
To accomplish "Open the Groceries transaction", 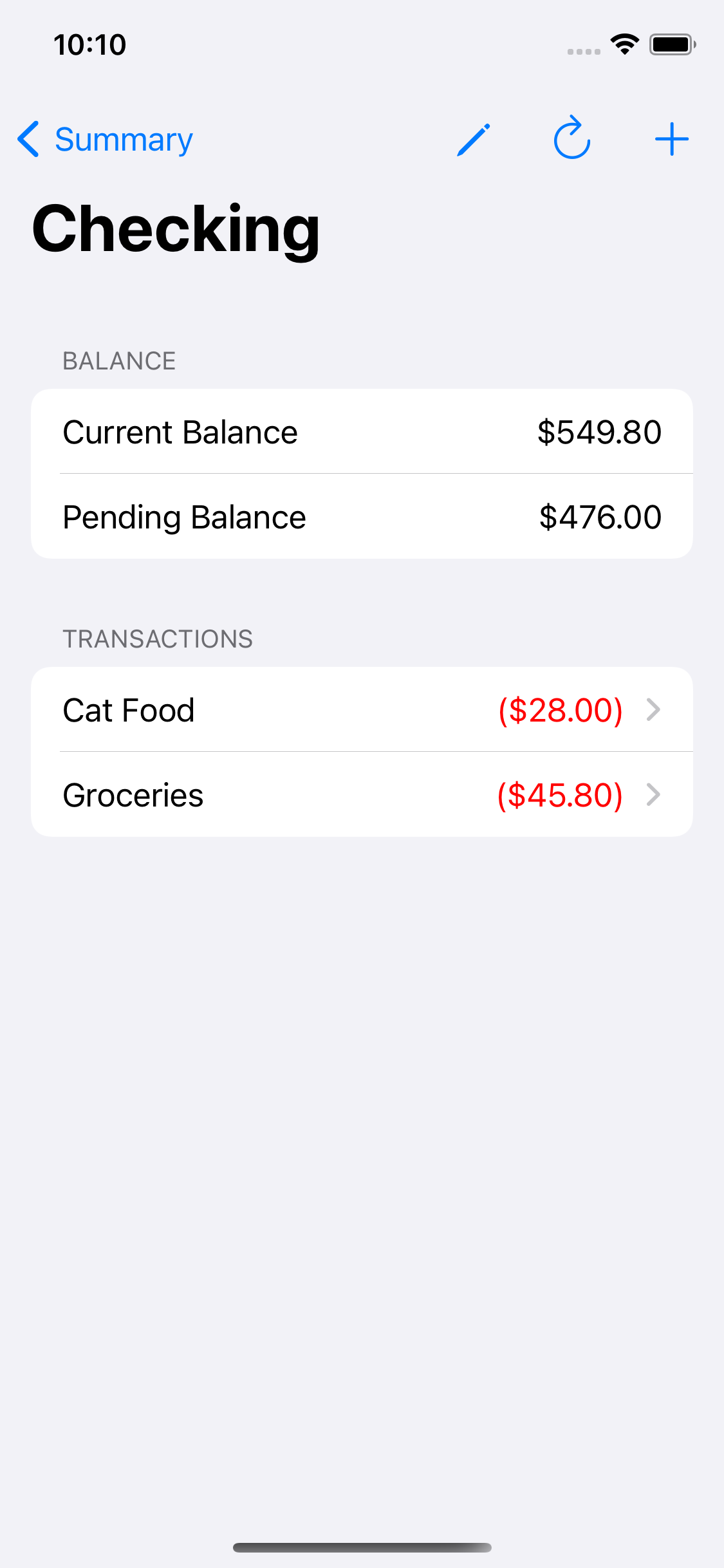I will 362,794.
